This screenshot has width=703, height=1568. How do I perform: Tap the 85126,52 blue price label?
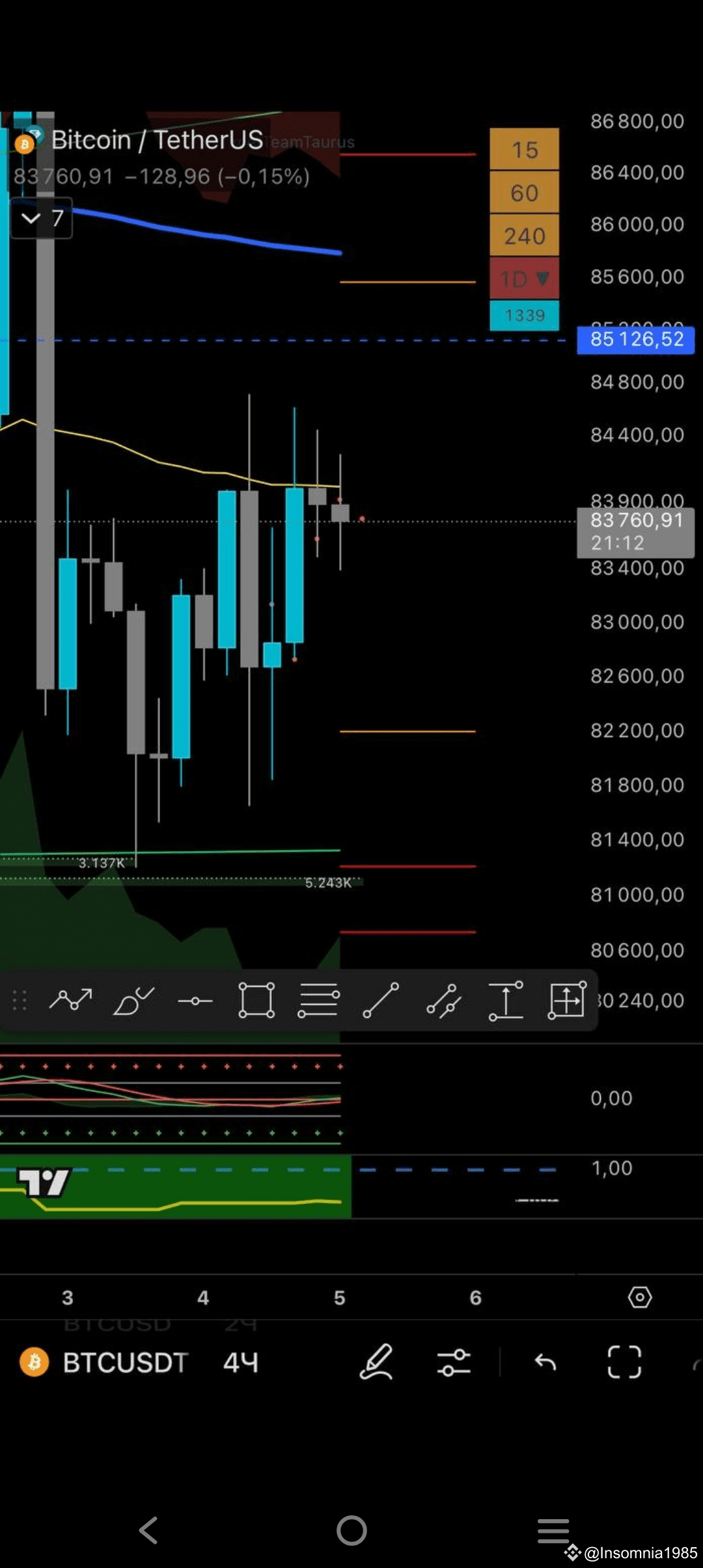point(635,340)
